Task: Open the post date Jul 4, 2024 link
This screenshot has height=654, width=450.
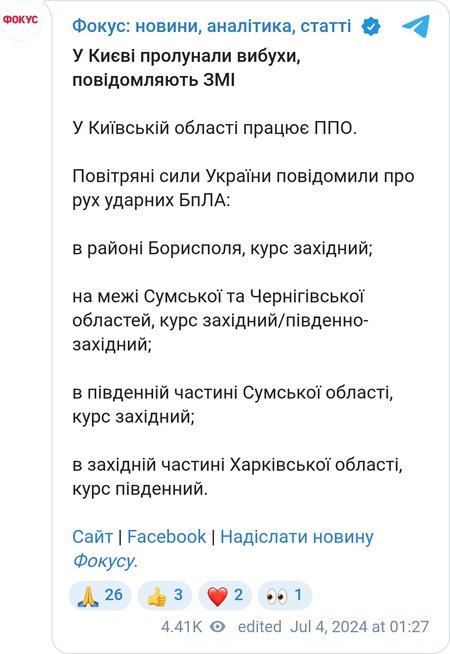Action: [x=359, y=626]
